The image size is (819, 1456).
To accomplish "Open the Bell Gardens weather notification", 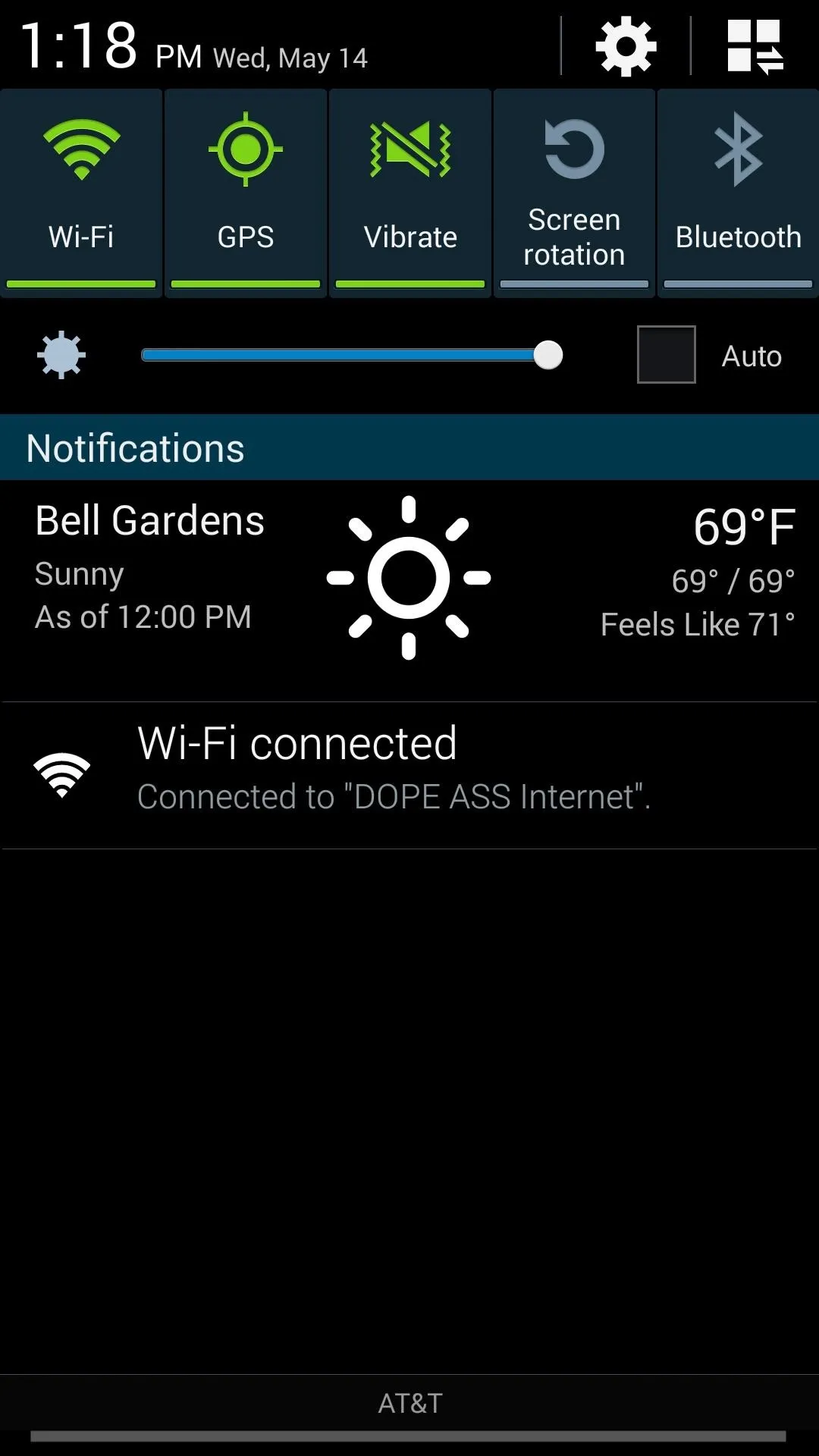I will 409,590.
